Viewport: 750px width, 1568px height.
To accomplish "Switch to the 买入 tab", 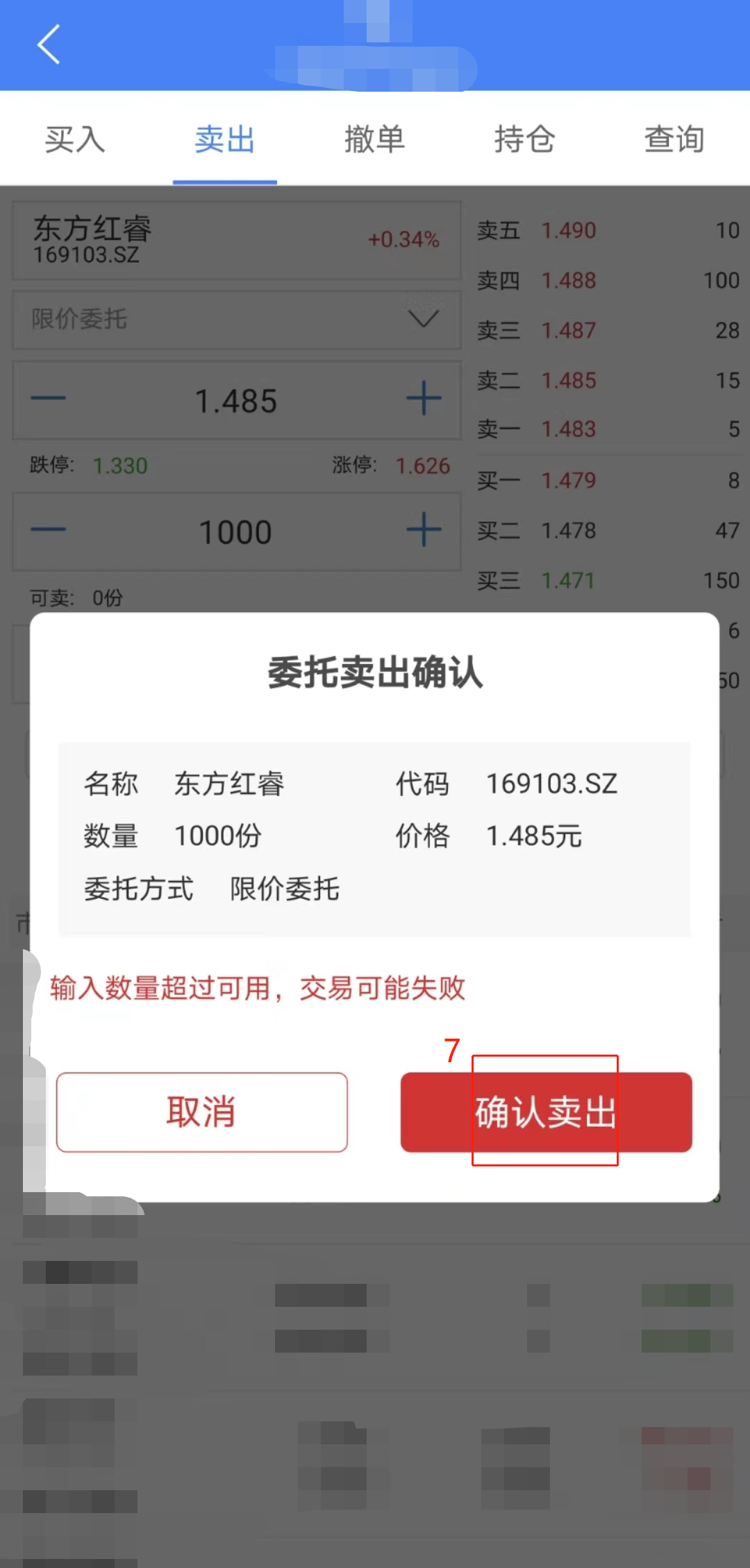I will 74,139.
